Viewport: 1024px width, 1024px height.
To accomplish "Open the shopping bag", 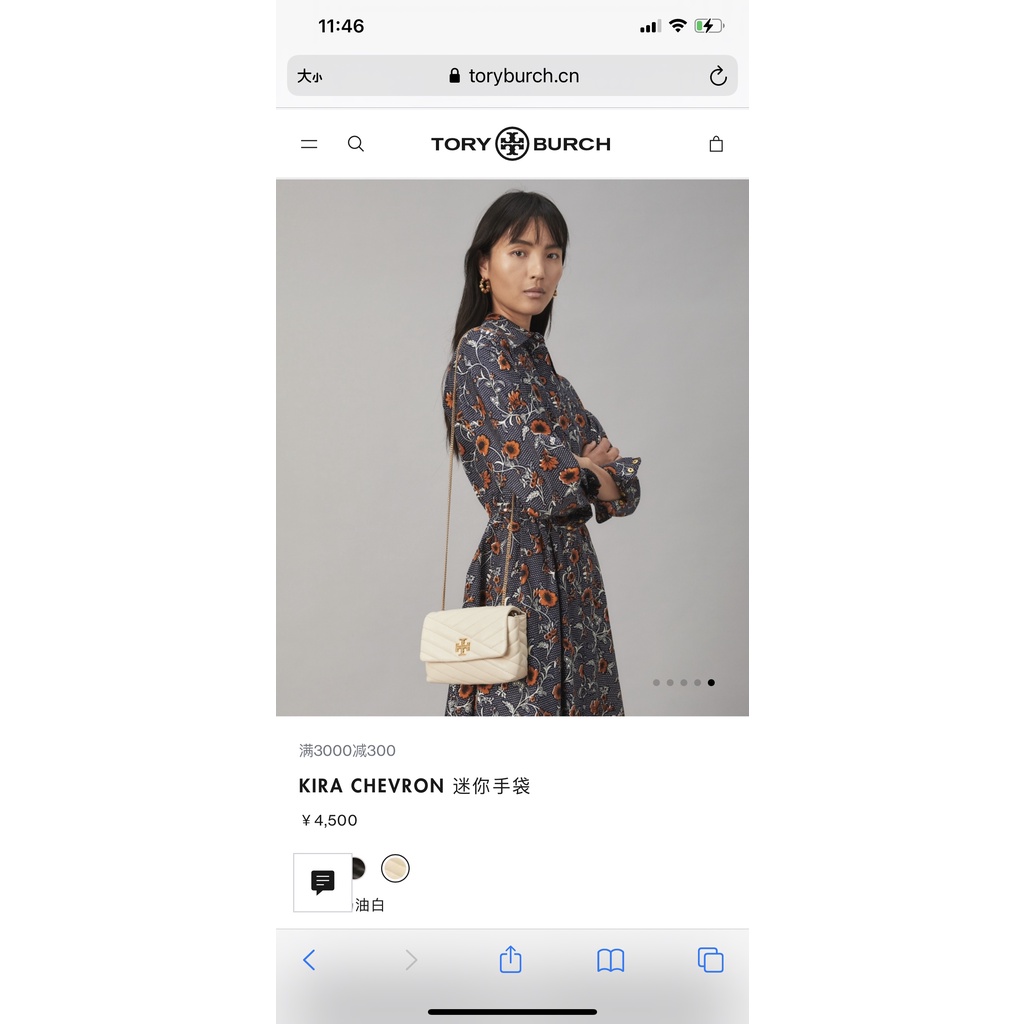I will click(x=716, y=144).
